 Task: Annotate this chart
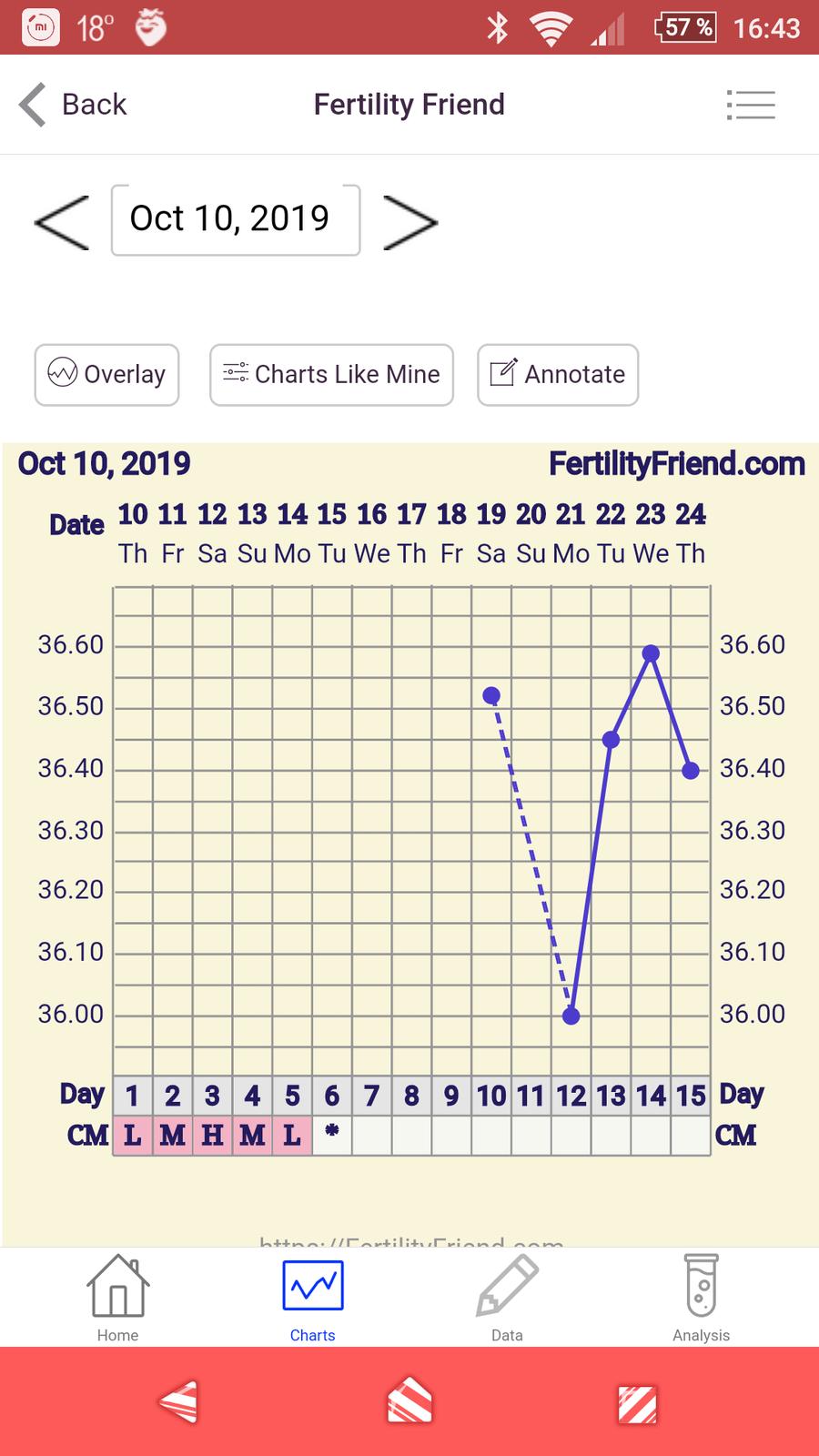(x=557, y=374)
